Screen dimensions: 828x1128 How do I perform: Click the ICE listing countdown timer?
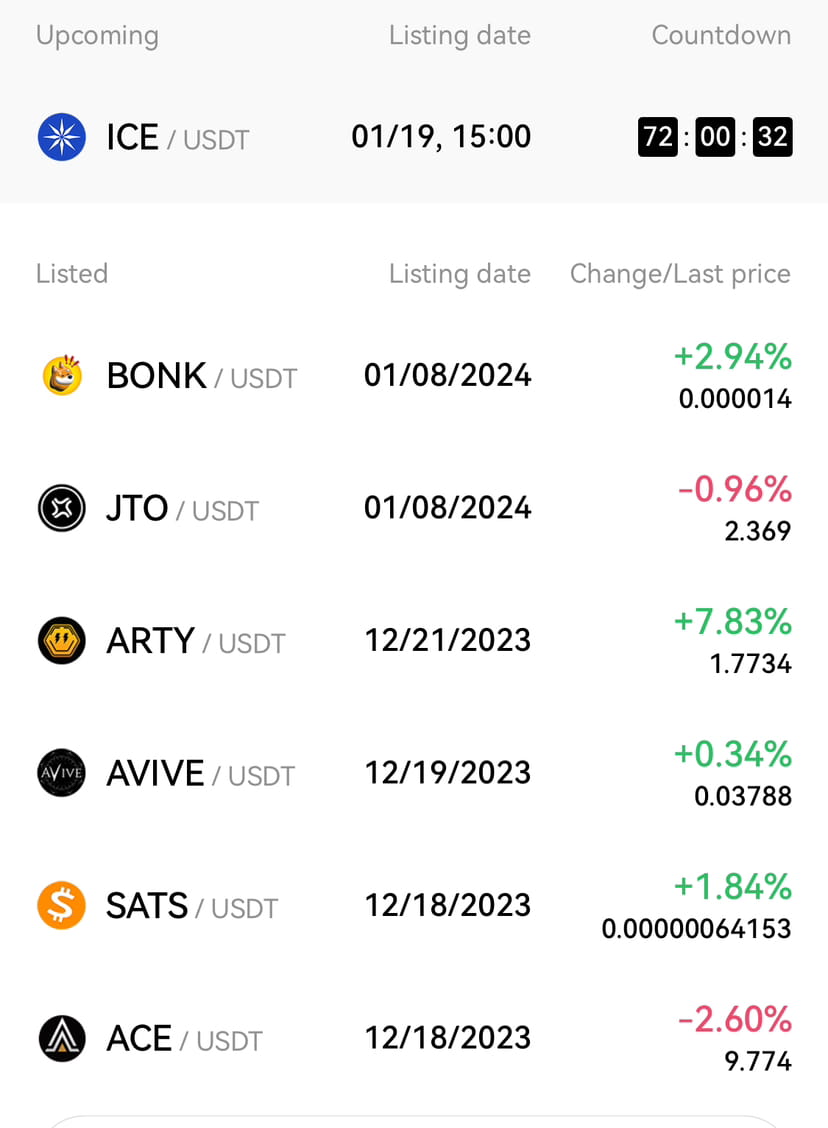[x=716, y=137]
